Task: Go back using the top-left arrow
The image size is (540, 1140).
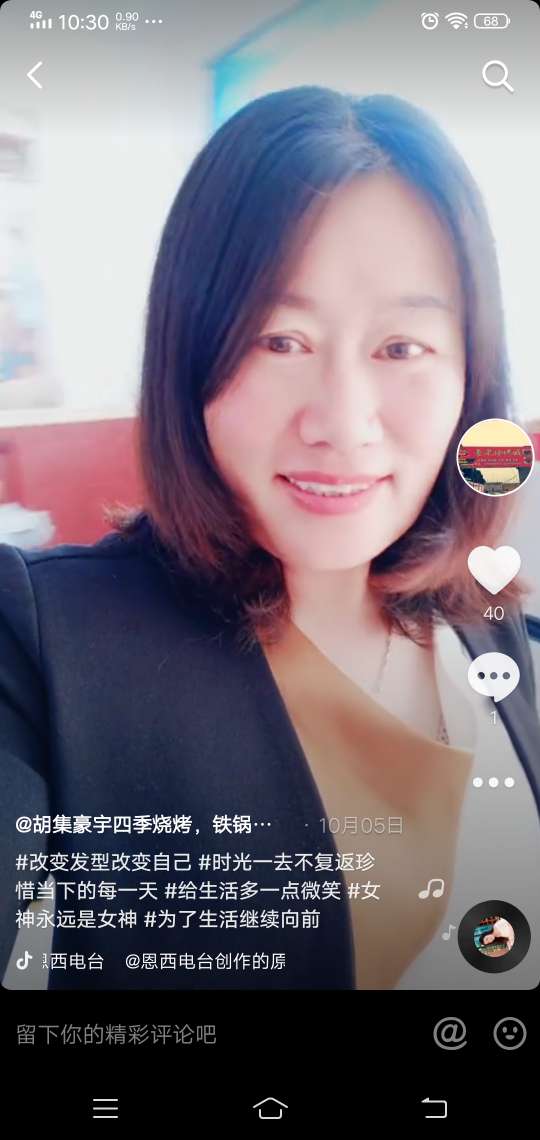Action: click(35, 76)
